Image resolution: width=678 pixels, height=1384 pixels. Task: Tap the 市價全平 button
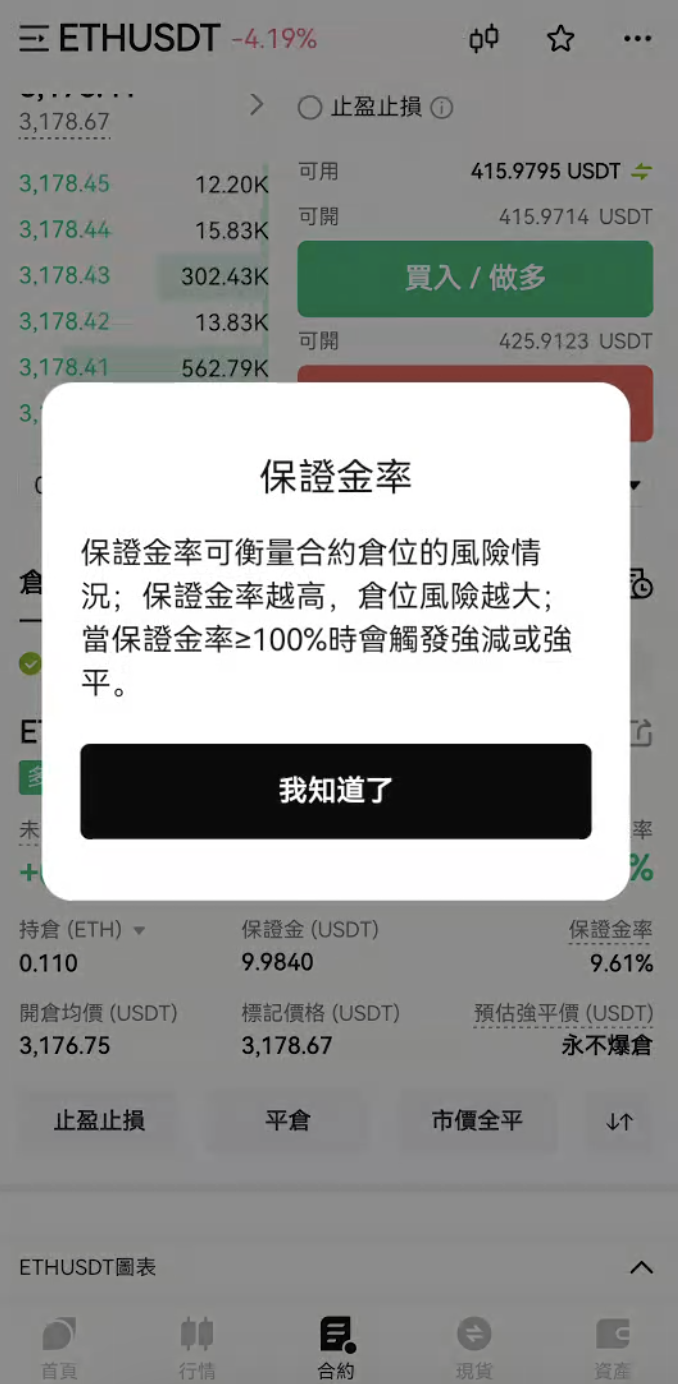pos(477,1121)
